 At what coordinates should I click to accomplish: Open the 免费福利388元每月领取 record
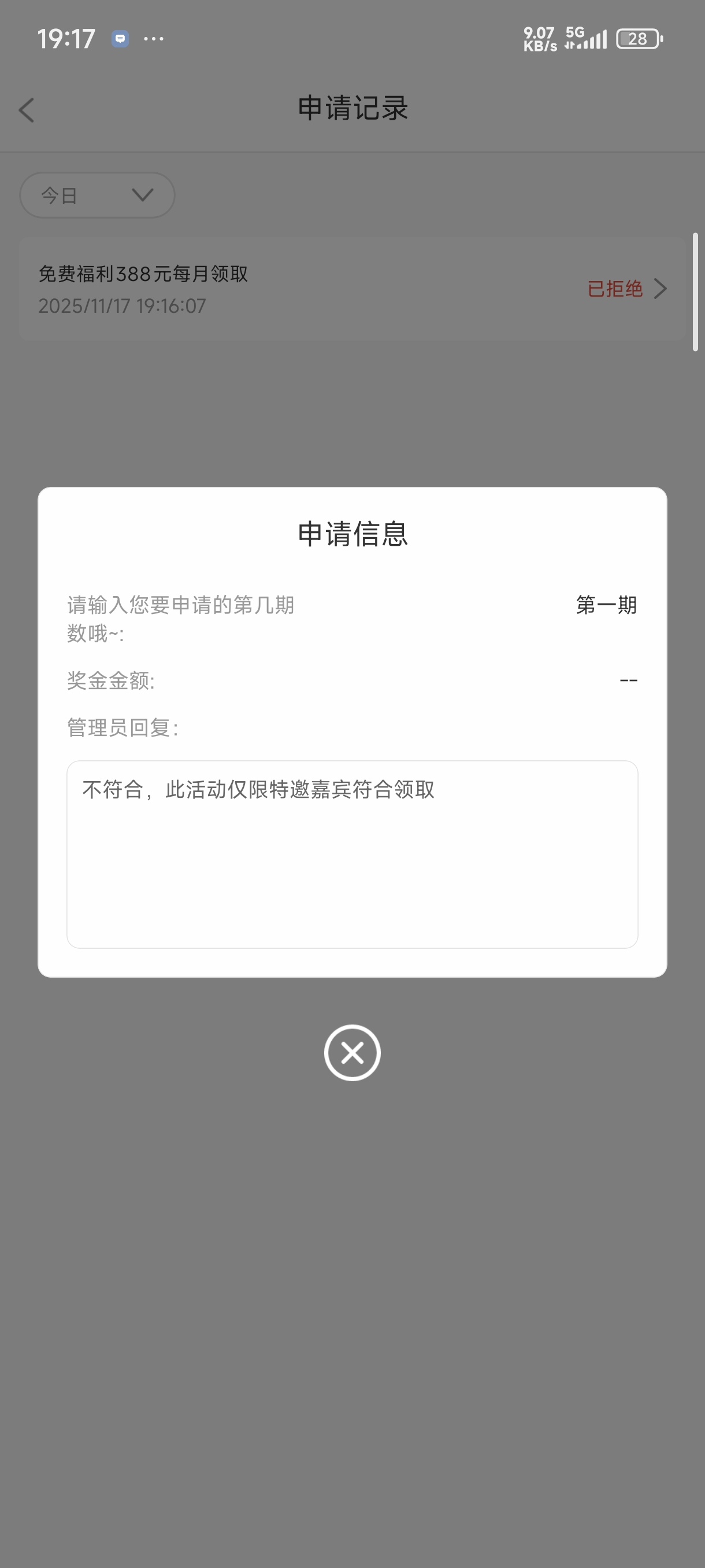coord(352,289)
